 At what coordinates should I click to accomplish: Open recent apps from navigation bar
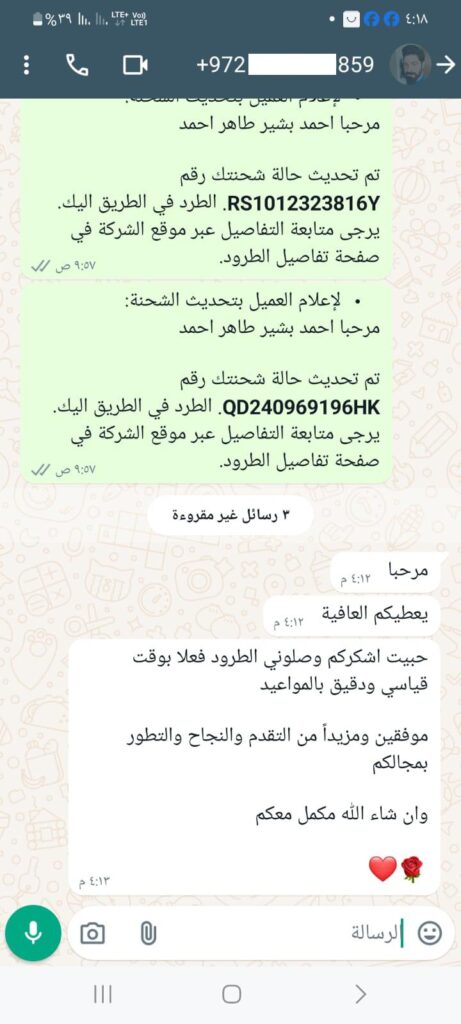coord(102,994)
